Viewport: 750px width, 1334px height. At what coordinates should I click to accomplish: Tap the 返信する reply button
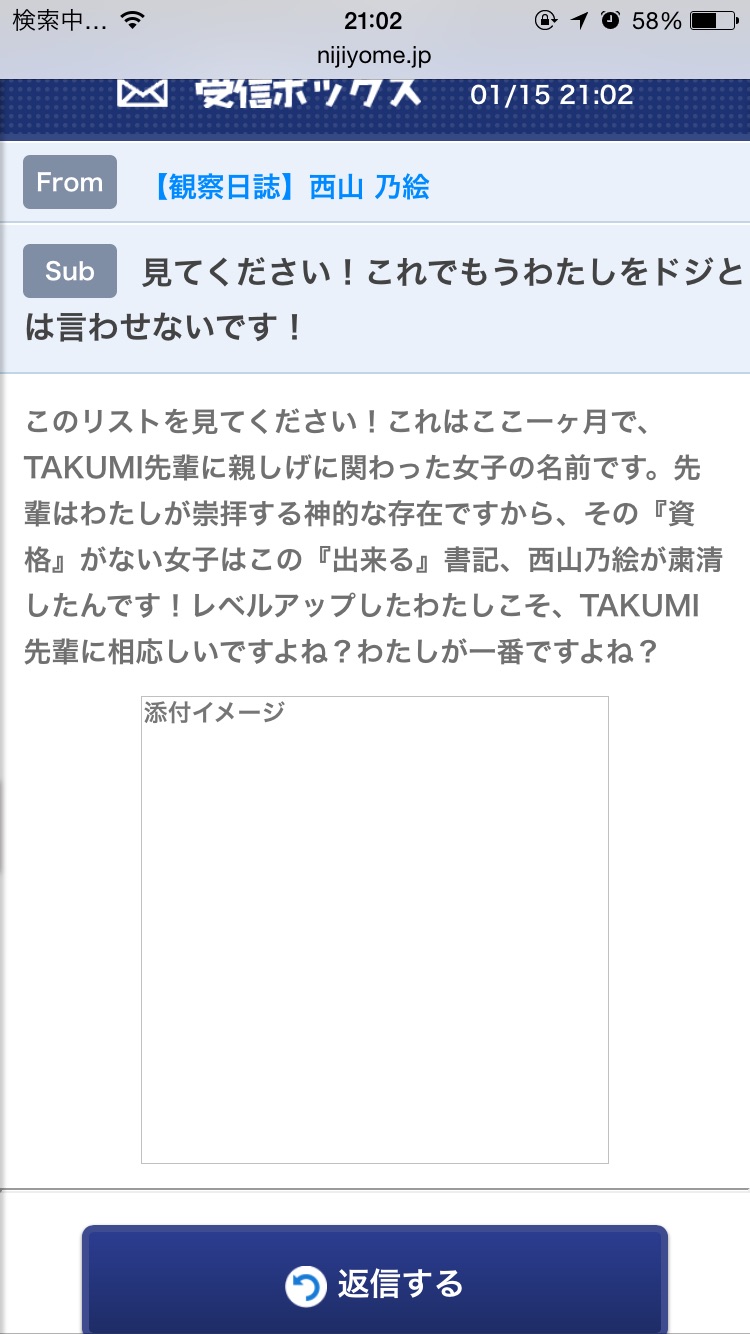[x=374, y=1283]
